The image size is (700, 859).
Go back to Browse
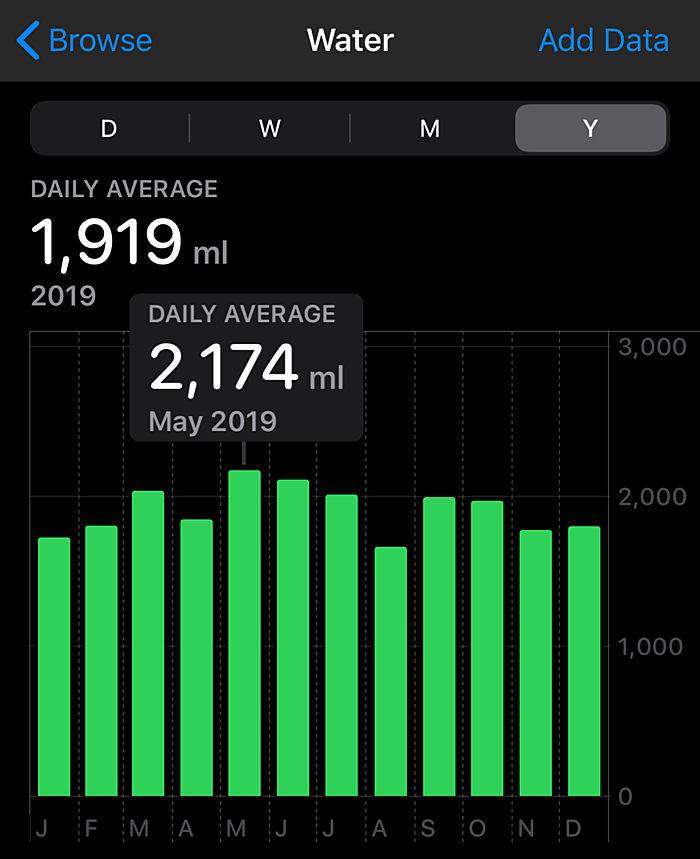(x=85, y=41)
